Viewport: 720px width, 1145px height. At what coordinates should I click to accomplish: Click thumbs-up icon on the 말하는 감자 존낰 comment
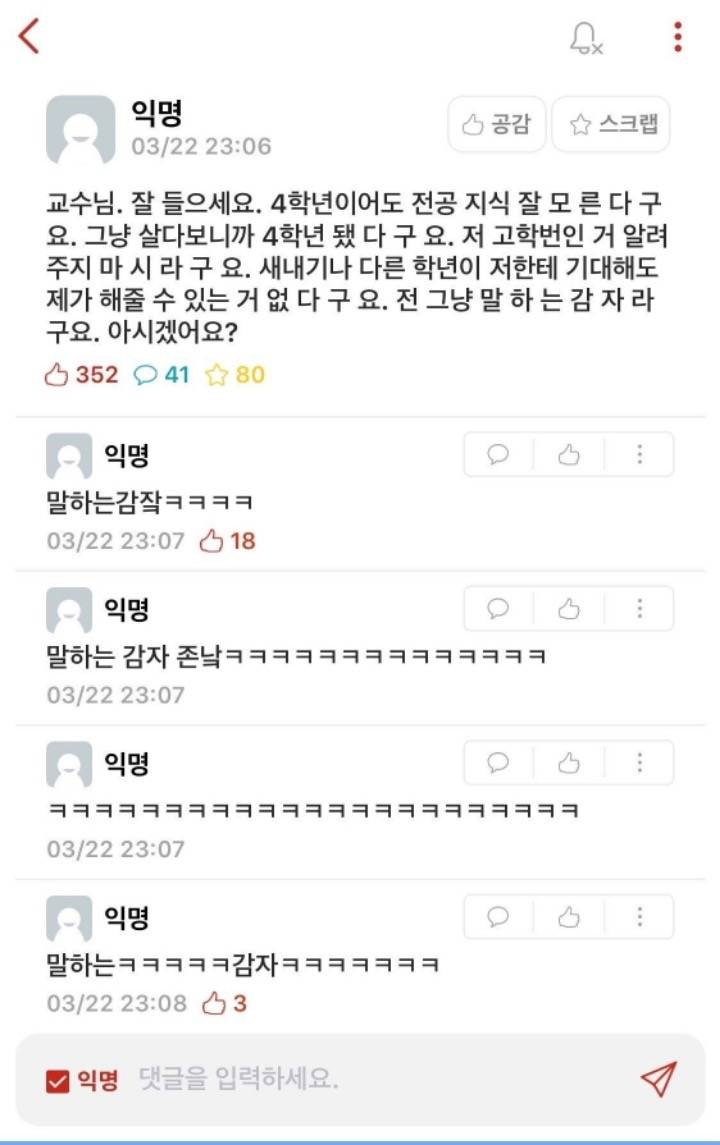(567, 608)
